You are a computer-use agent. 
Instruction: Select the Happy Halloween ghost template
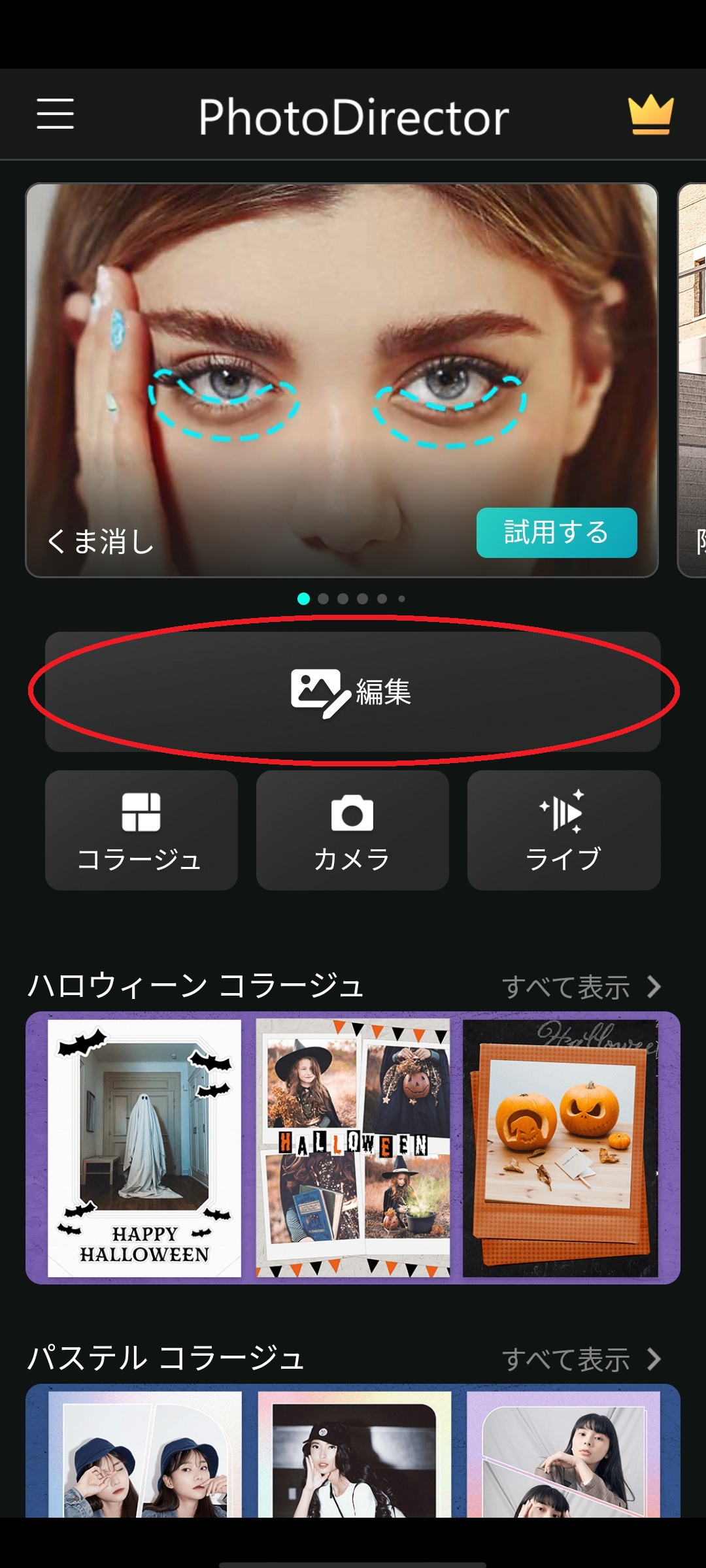click(144, 1148)
